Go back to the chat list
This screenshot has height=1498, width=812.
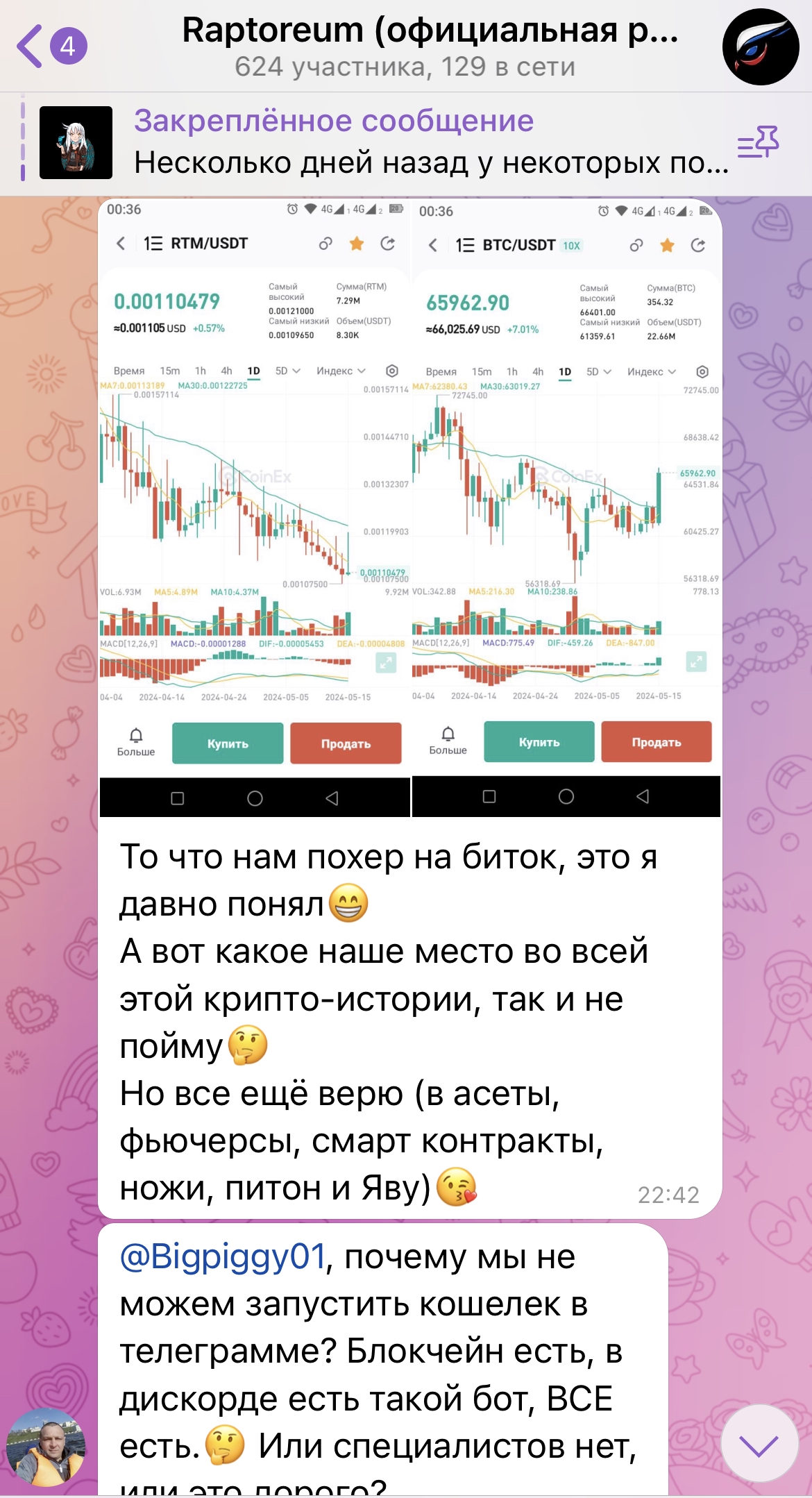click(51, 47)
